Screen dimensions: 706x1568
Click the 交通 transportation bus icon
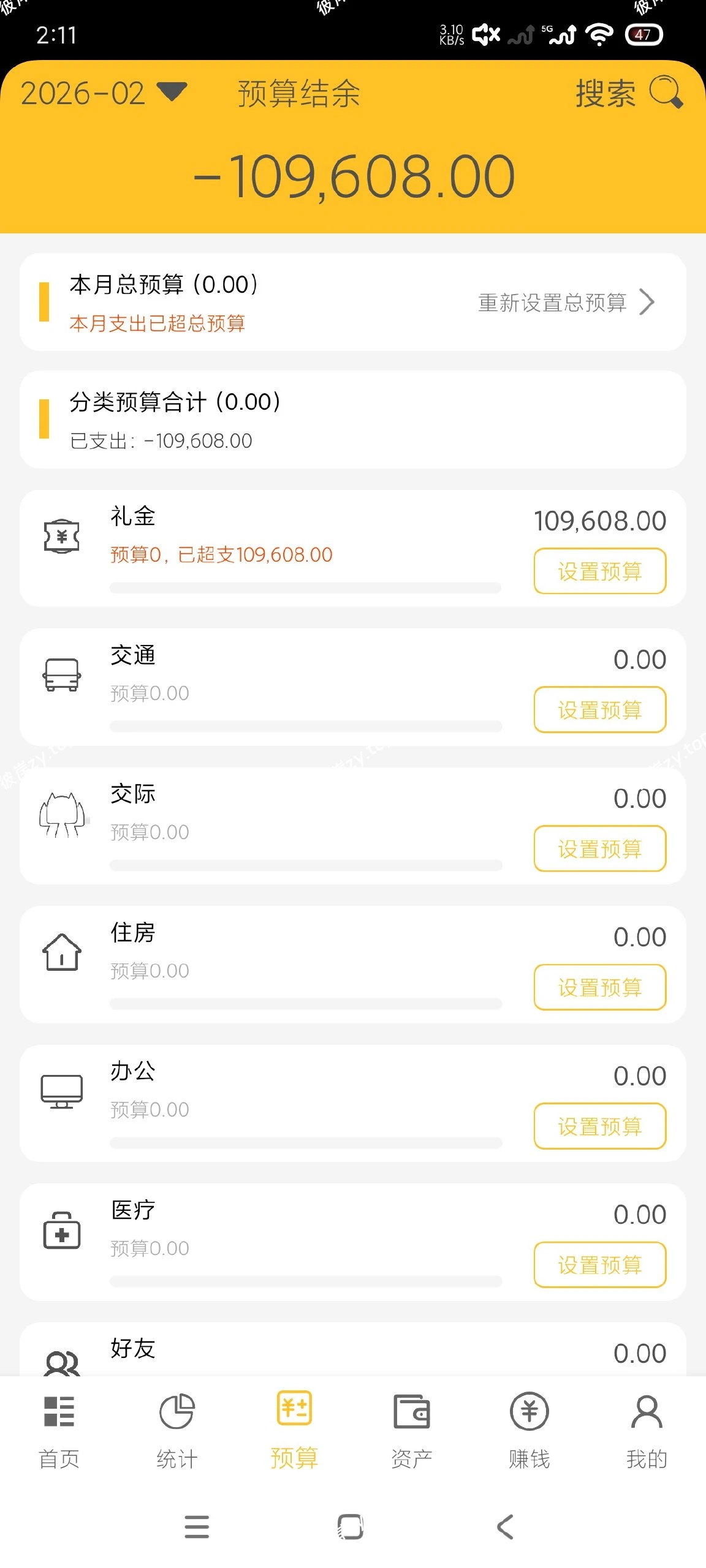(x=60, y=673)
